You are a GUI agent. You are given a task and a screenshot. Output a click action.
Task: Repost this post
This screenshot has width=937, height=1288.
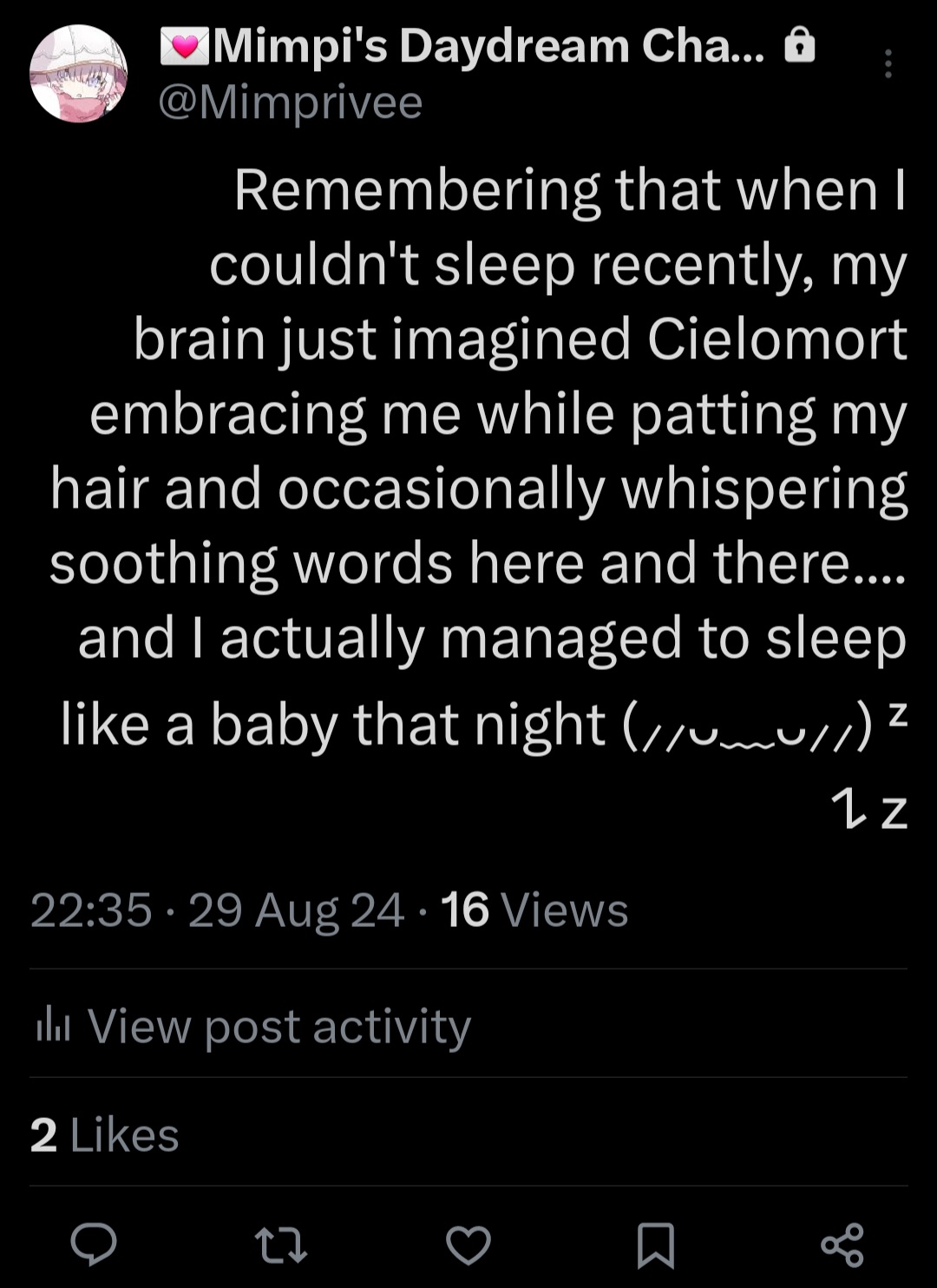(x=283, y=1244)
